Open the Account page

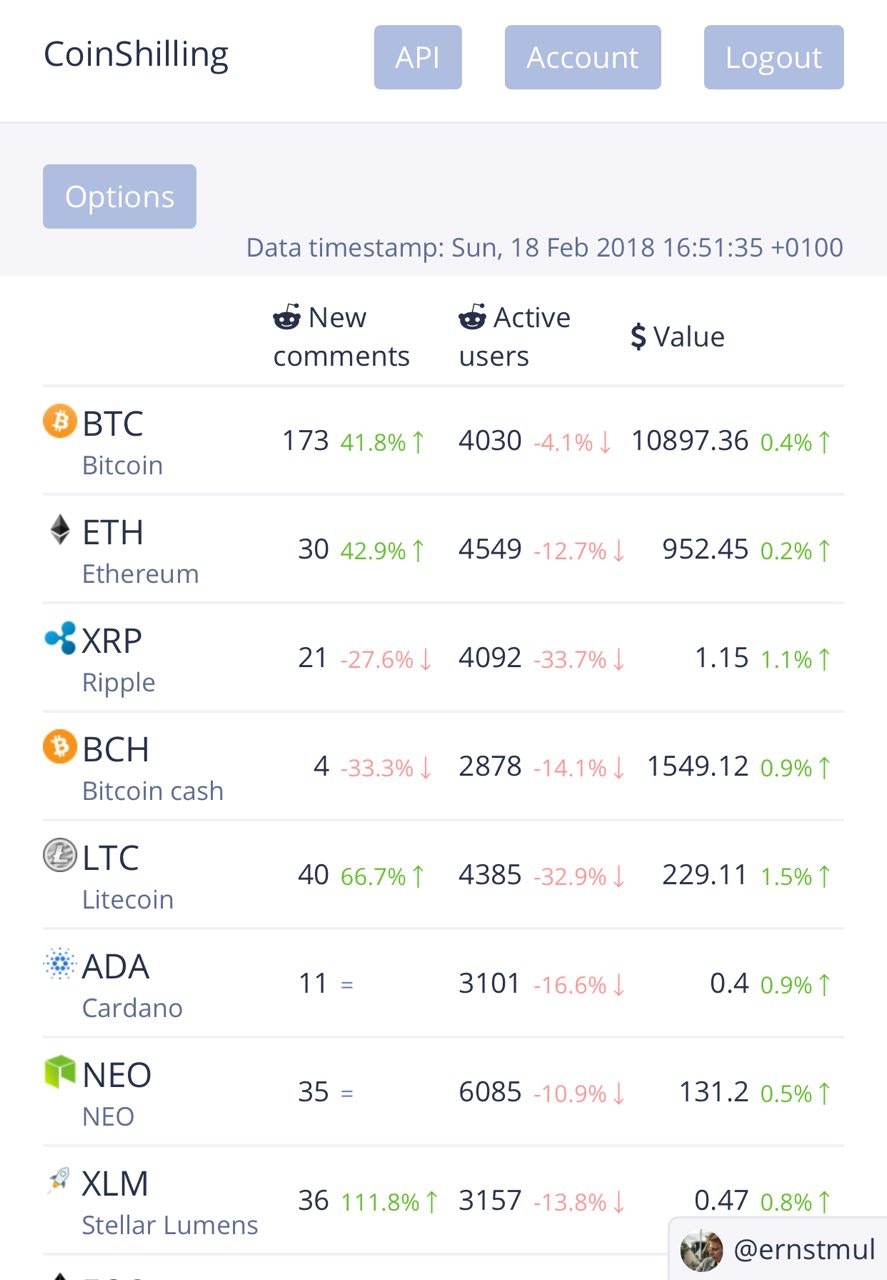tap(583, 57)
